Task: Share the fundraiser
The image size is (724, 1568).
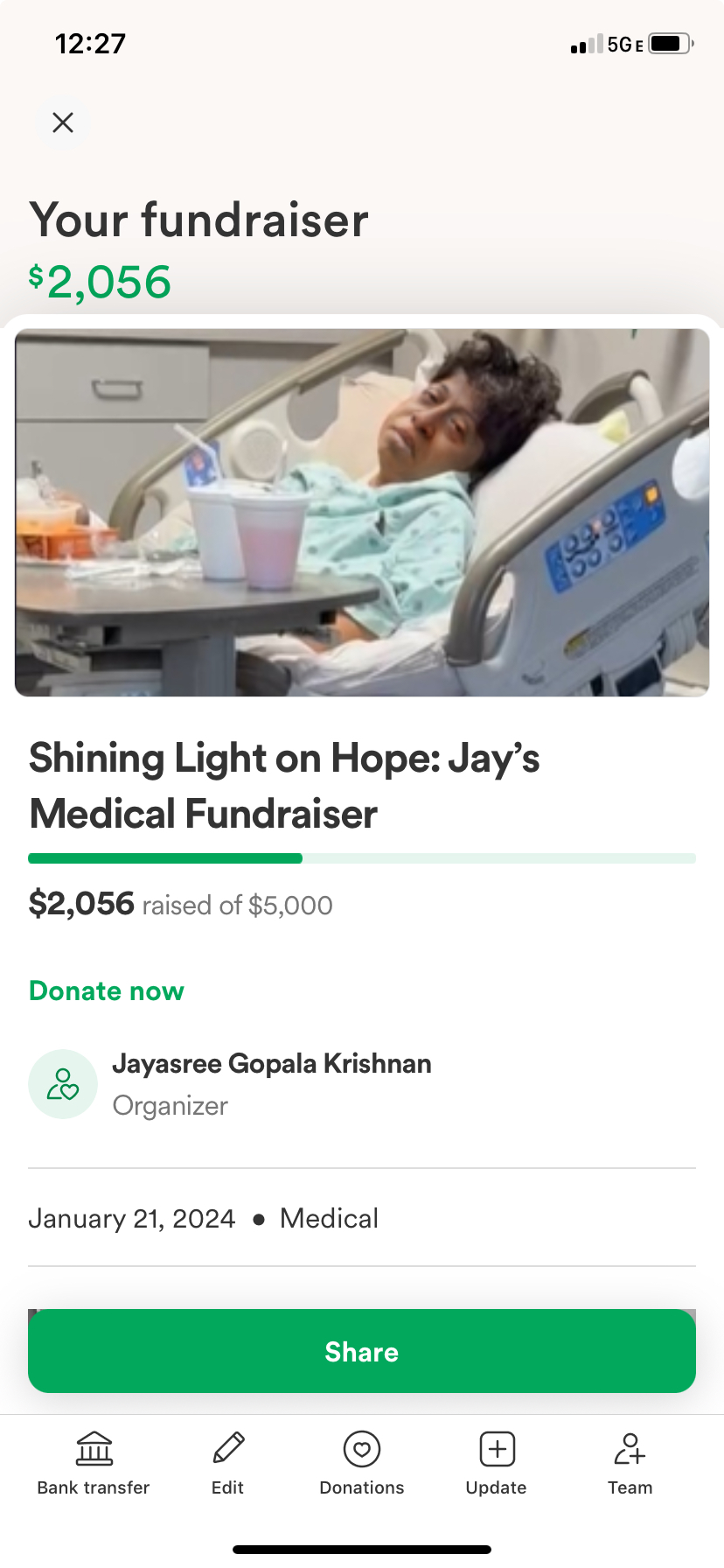Action: click(361, 1350)
